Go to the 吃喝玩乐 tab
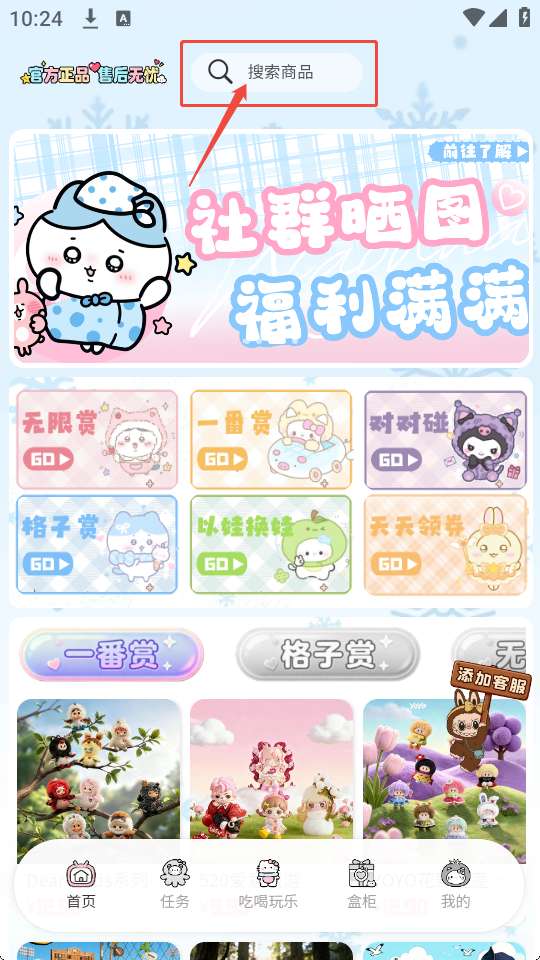This screenshot has height=960, width=540. pos(268,884)
